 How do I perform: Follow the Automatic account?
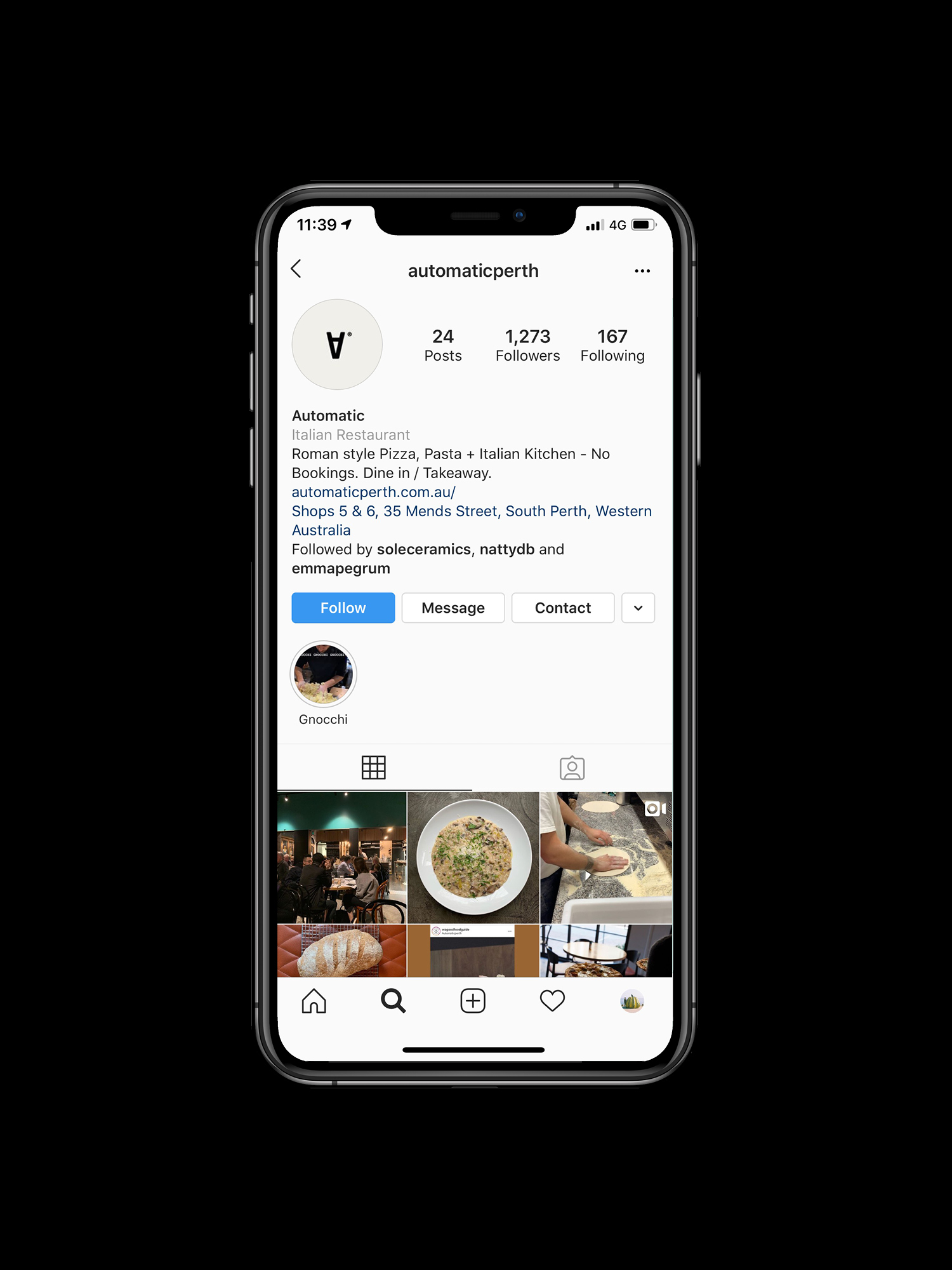pos(343,608)
